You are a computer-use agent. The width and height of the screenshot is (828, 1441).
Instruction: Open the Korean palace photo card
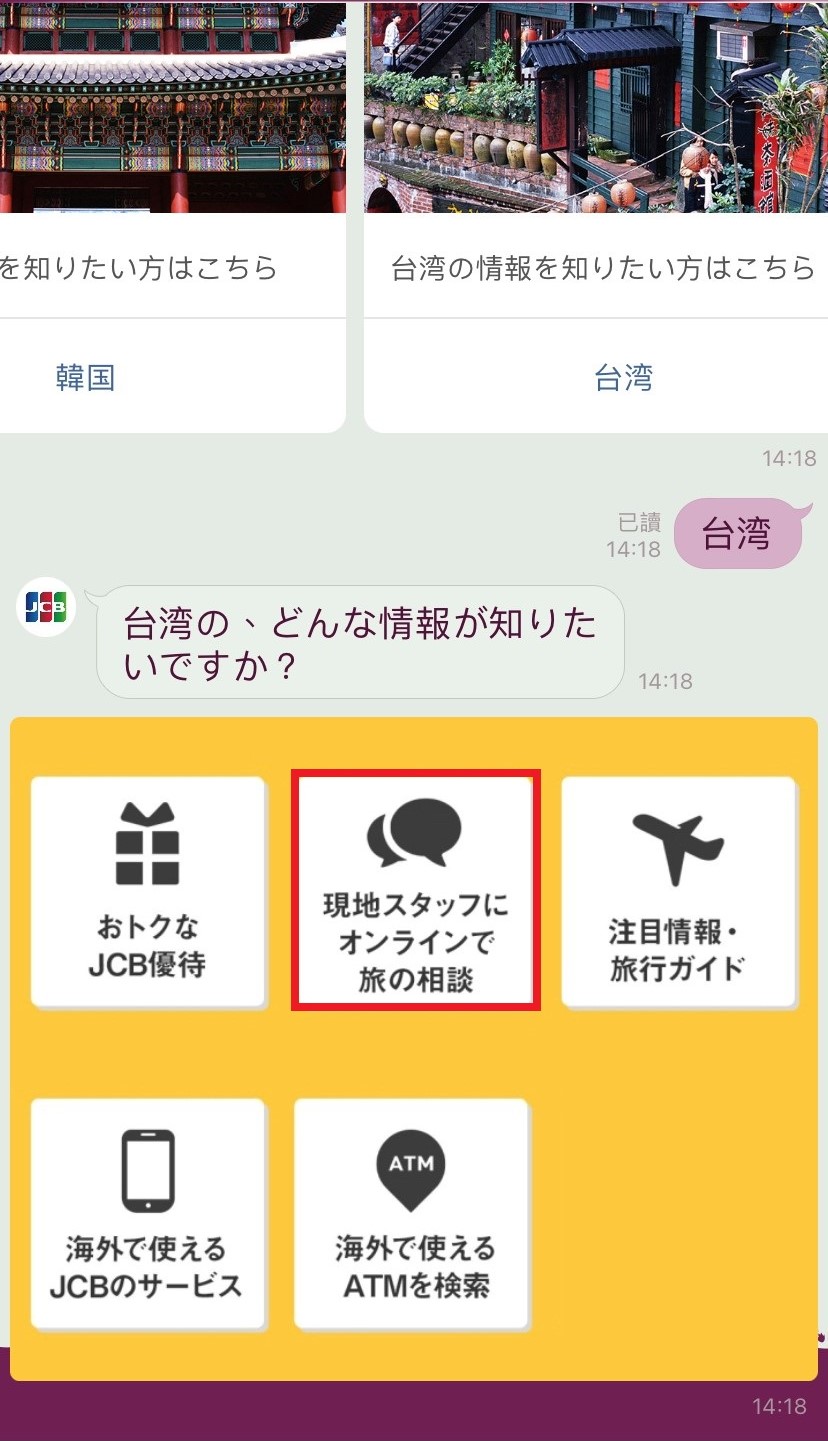tap(172, 108)
